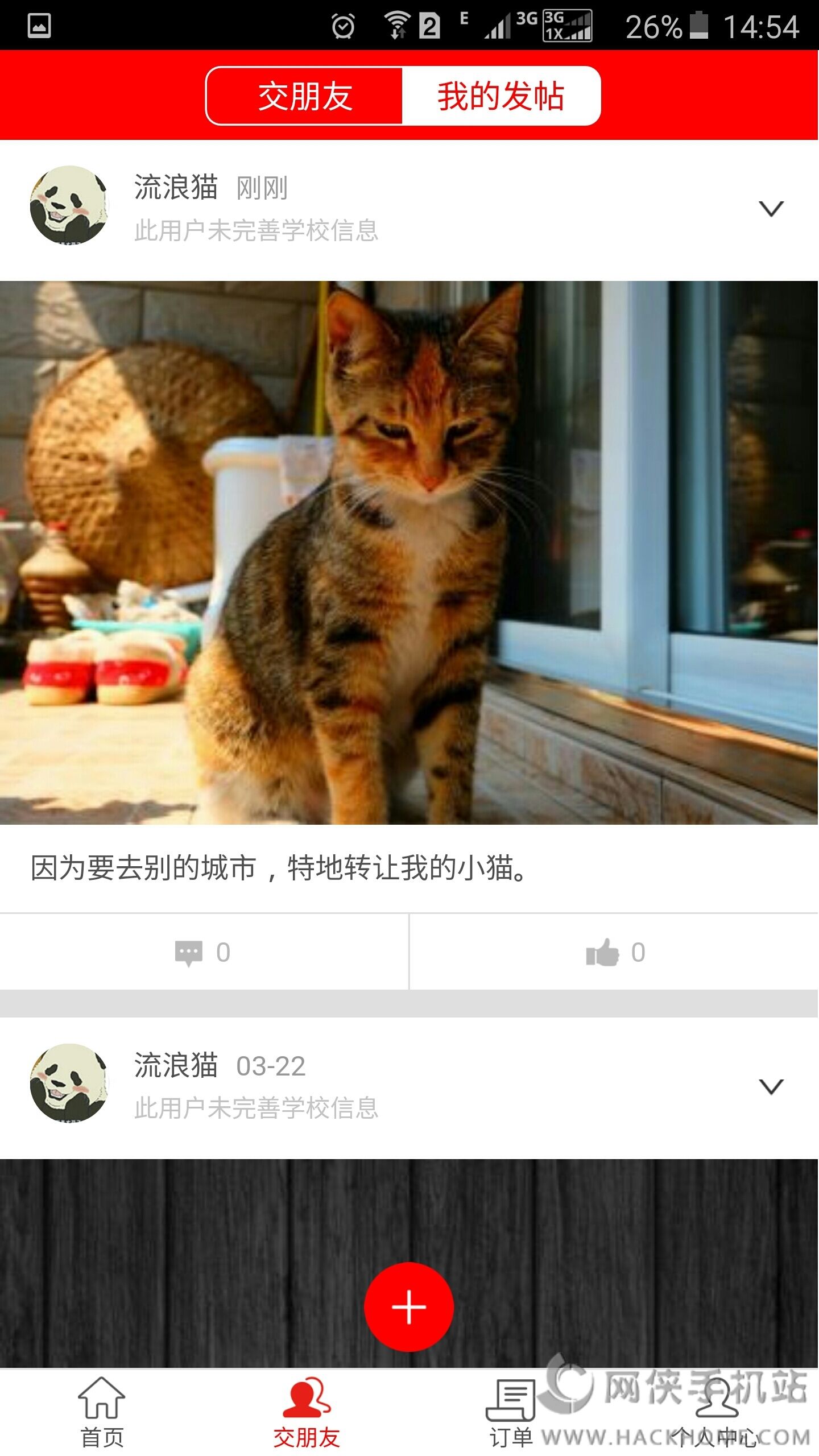Switch to the 交朋友 top segment

[x=305, y=96]
